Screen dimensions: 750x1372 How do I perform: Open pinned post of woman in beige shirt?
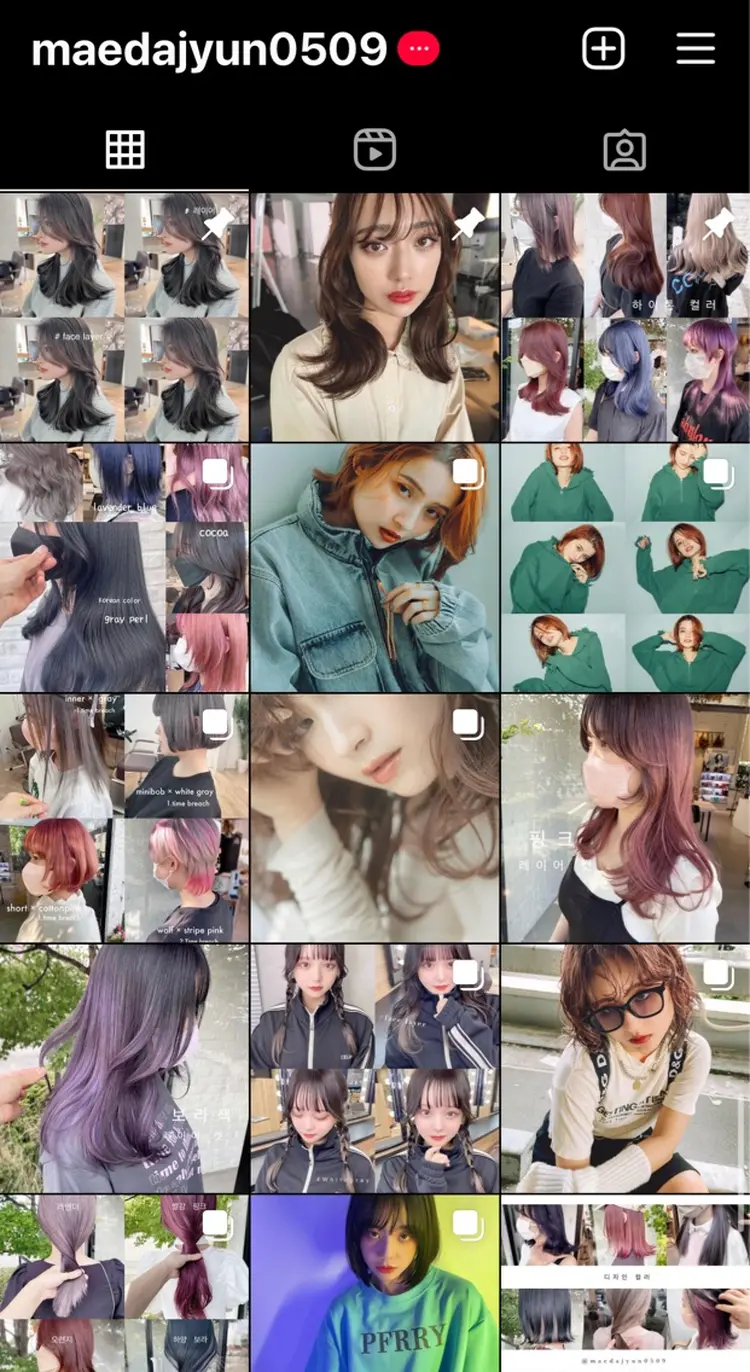point(375,318)
